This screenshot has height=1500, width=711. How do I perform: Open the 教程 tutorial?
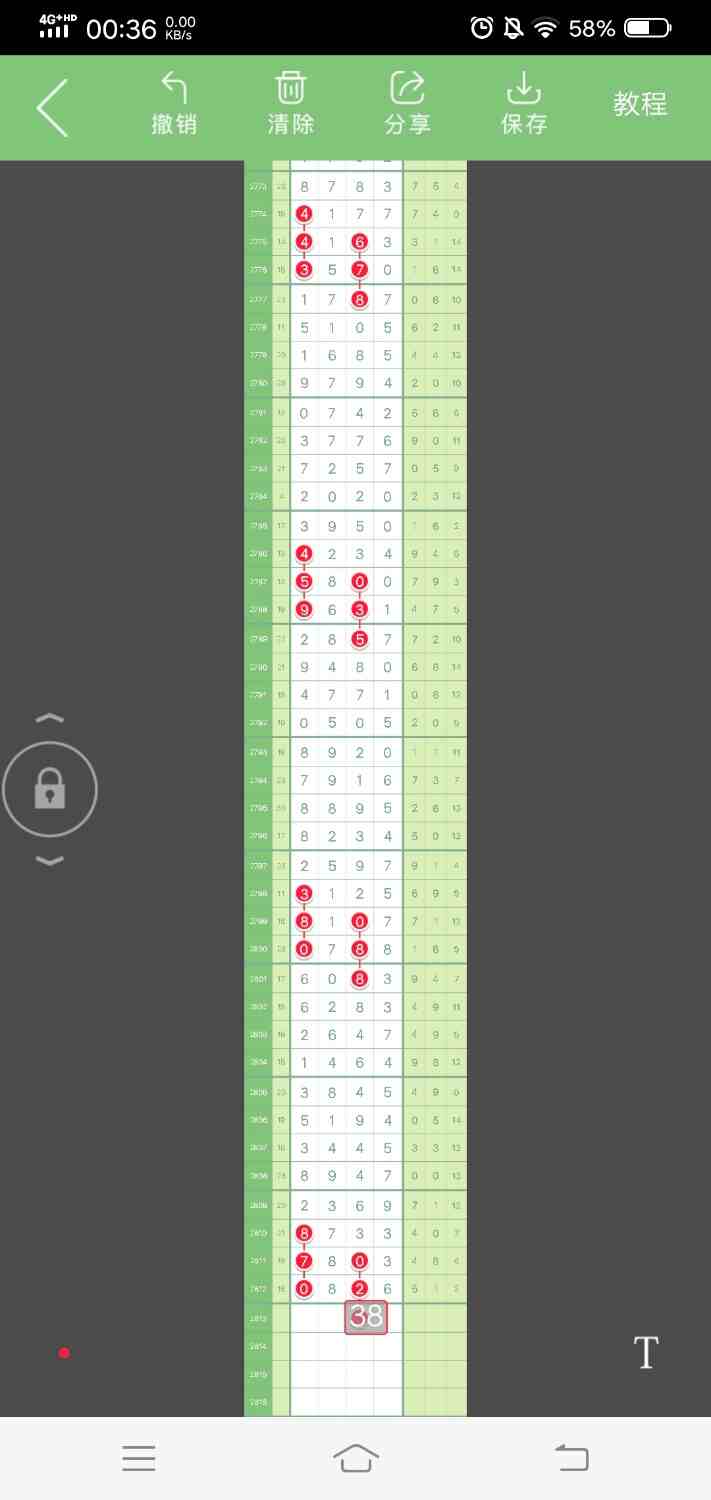click(x=640, y=104)
